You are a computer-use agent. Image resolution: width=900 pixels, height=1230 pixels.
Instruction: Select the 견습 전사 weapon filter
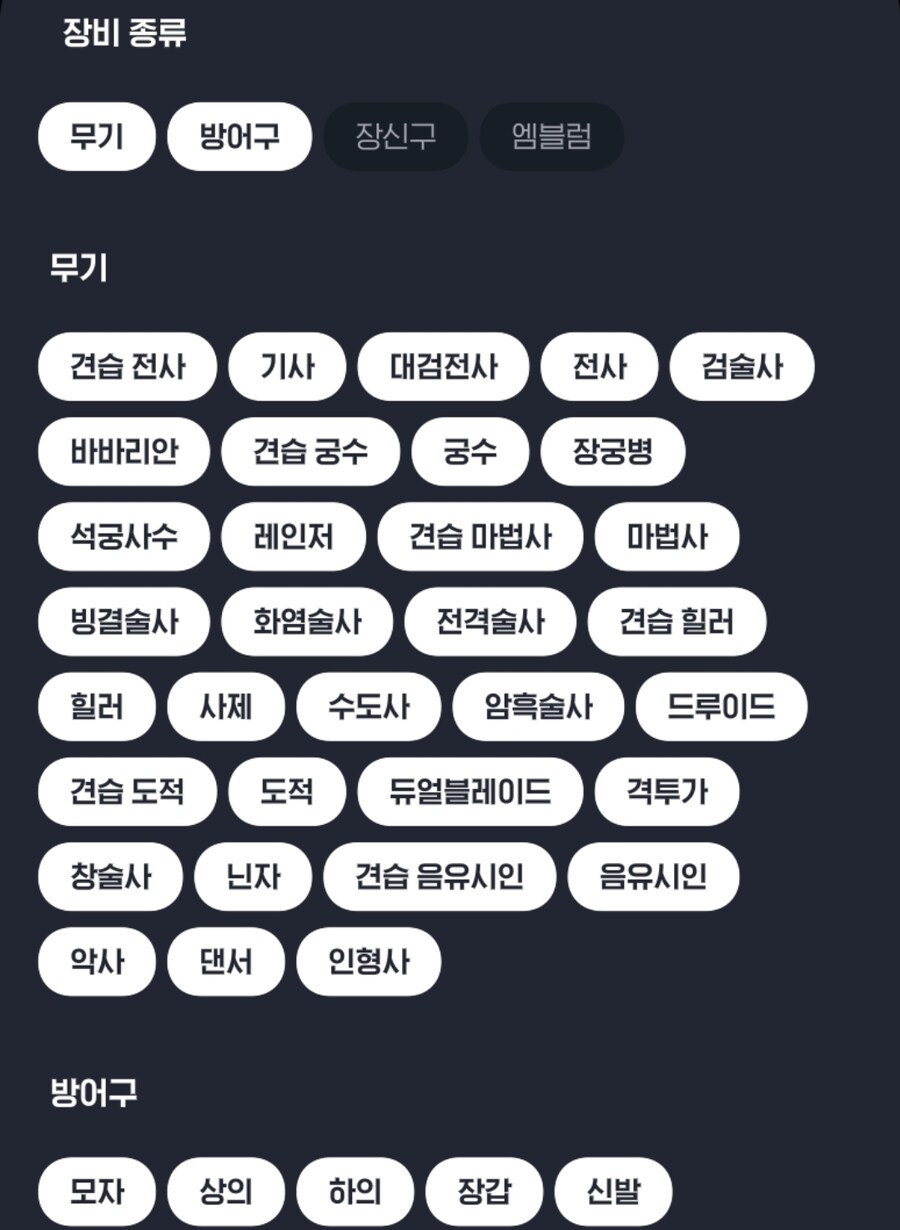click(x=127, y=366)
